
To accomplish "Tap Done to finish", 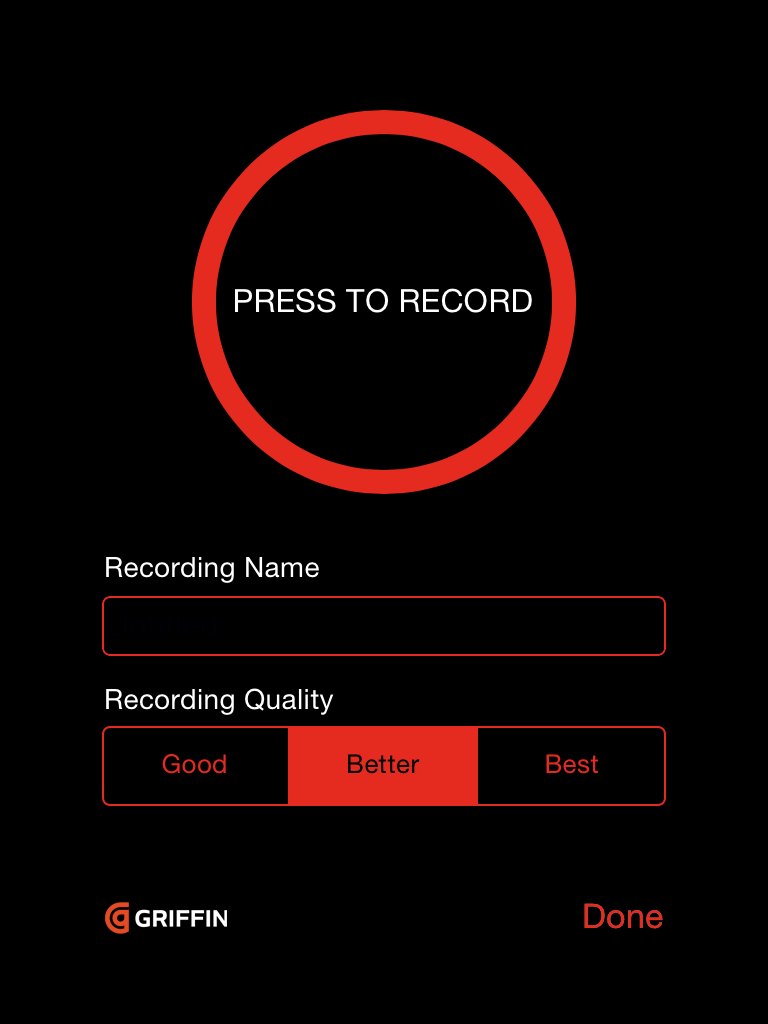I will pyautogui.click(x=622, y=916).
